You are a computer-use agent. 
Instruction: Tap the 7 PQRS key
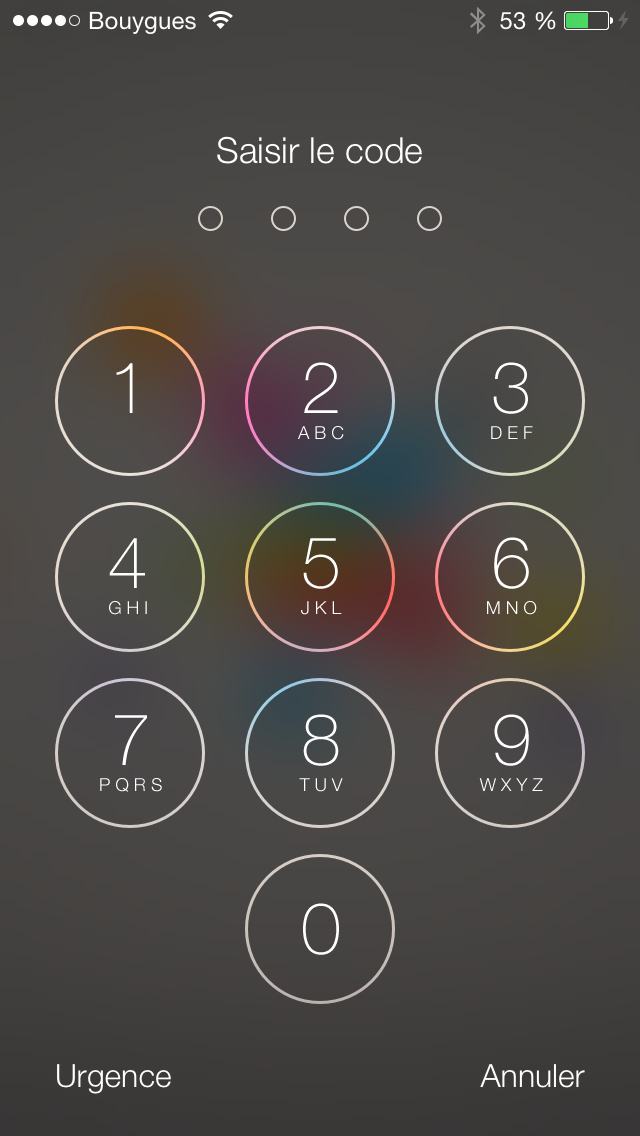click(130, 753)
